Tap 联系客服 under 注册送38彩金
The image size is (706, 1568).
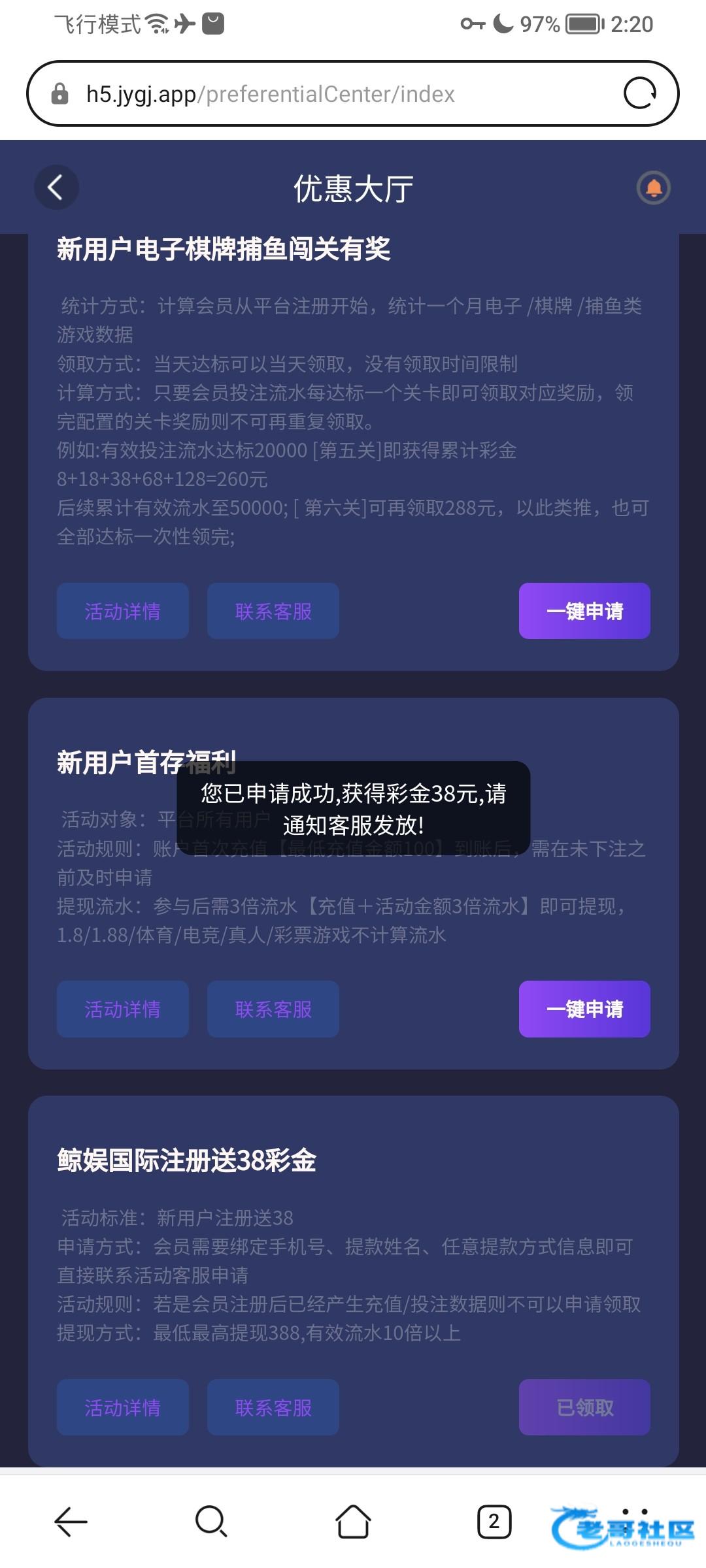[273, 1407]
